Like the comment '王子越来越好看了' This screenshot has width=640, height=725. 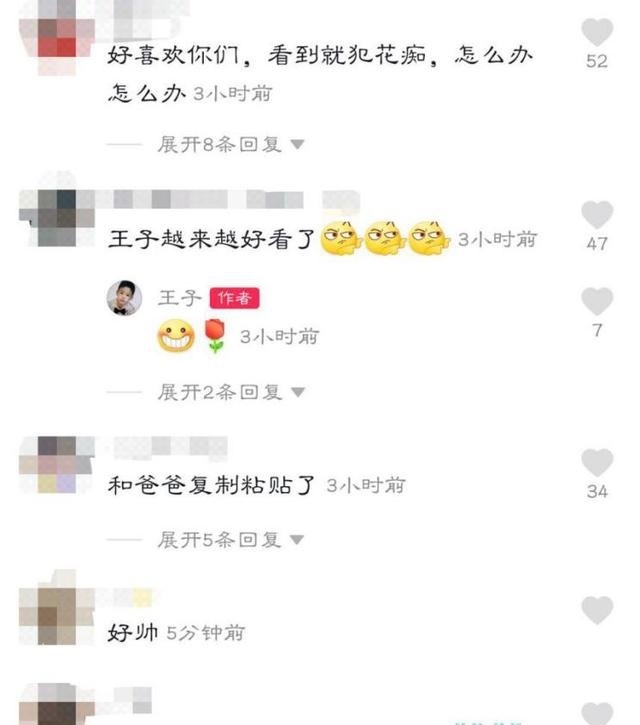click(597, 215)
